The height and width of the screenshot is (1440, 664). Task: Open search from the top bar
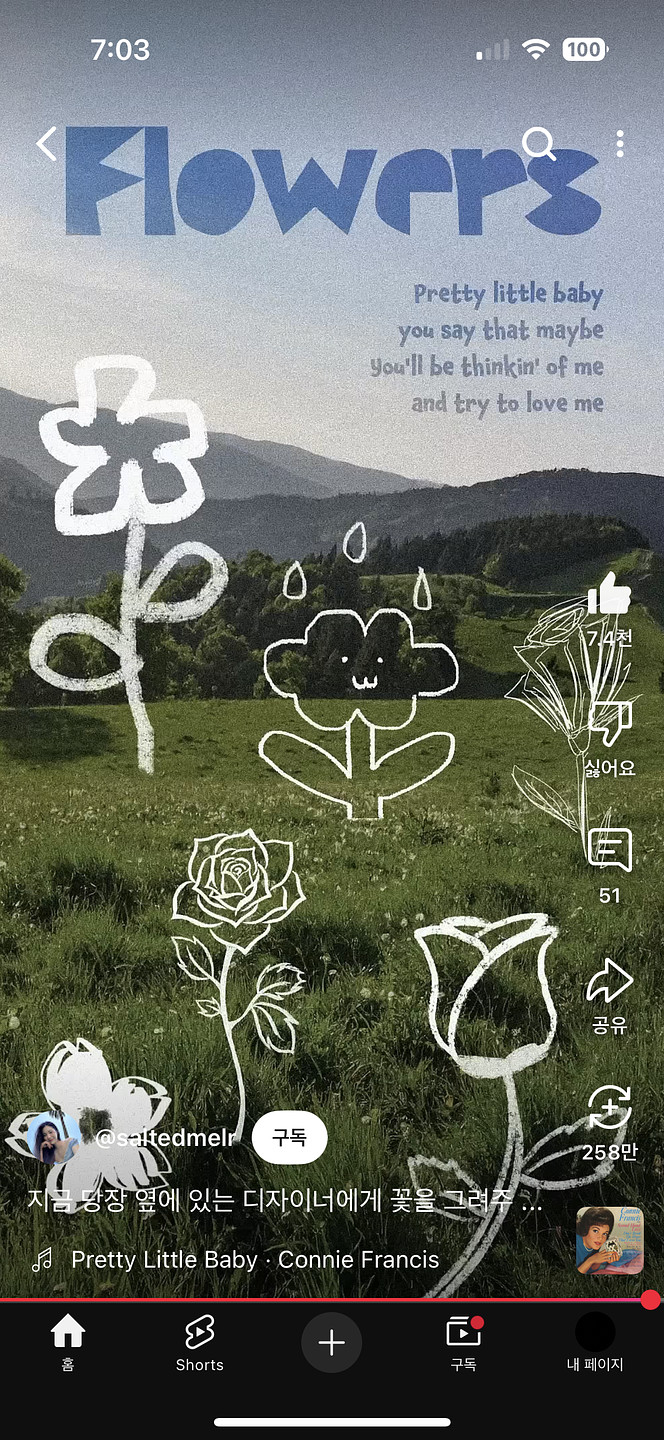click(x=539, y=144)
